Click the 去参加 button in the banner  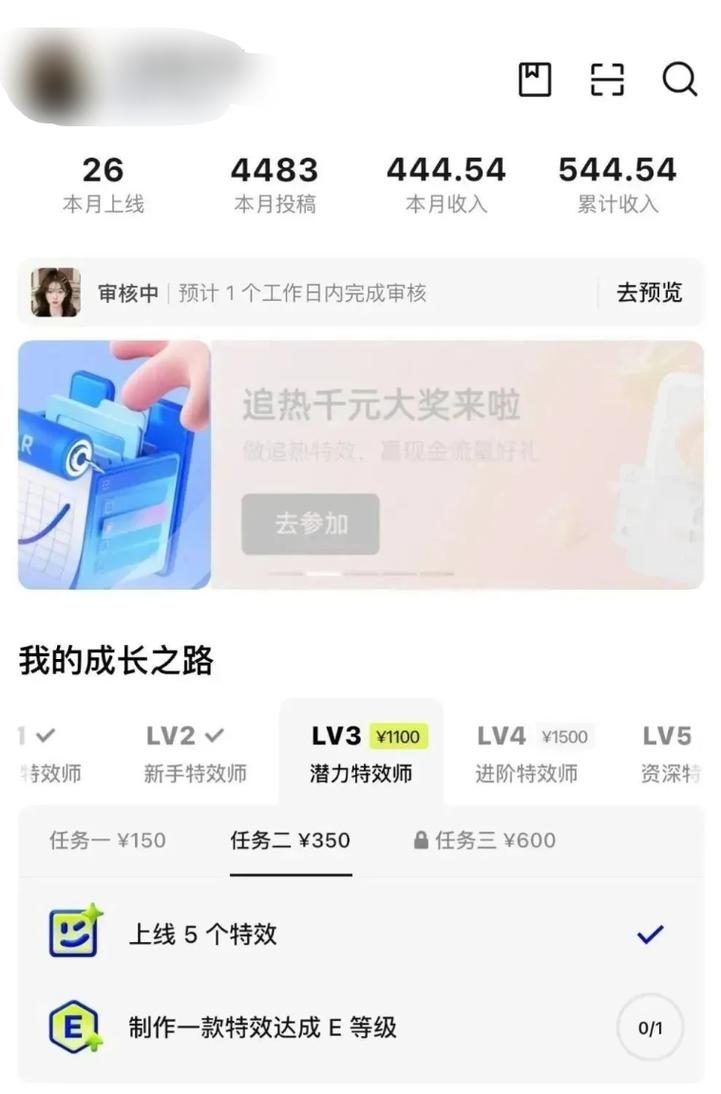point(310,524)
